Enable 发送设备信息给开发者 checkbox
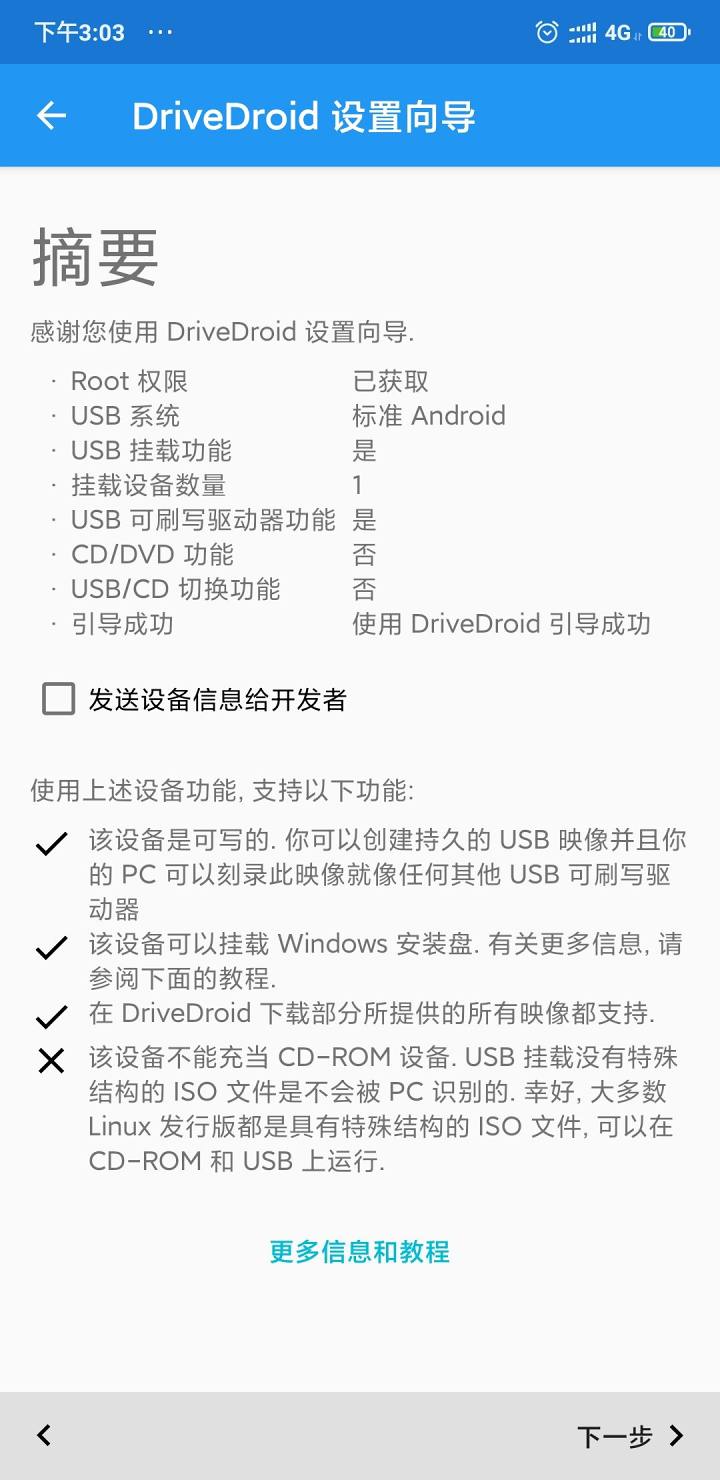The height and width of the screenshot is (1480, 720). (56, 700)
